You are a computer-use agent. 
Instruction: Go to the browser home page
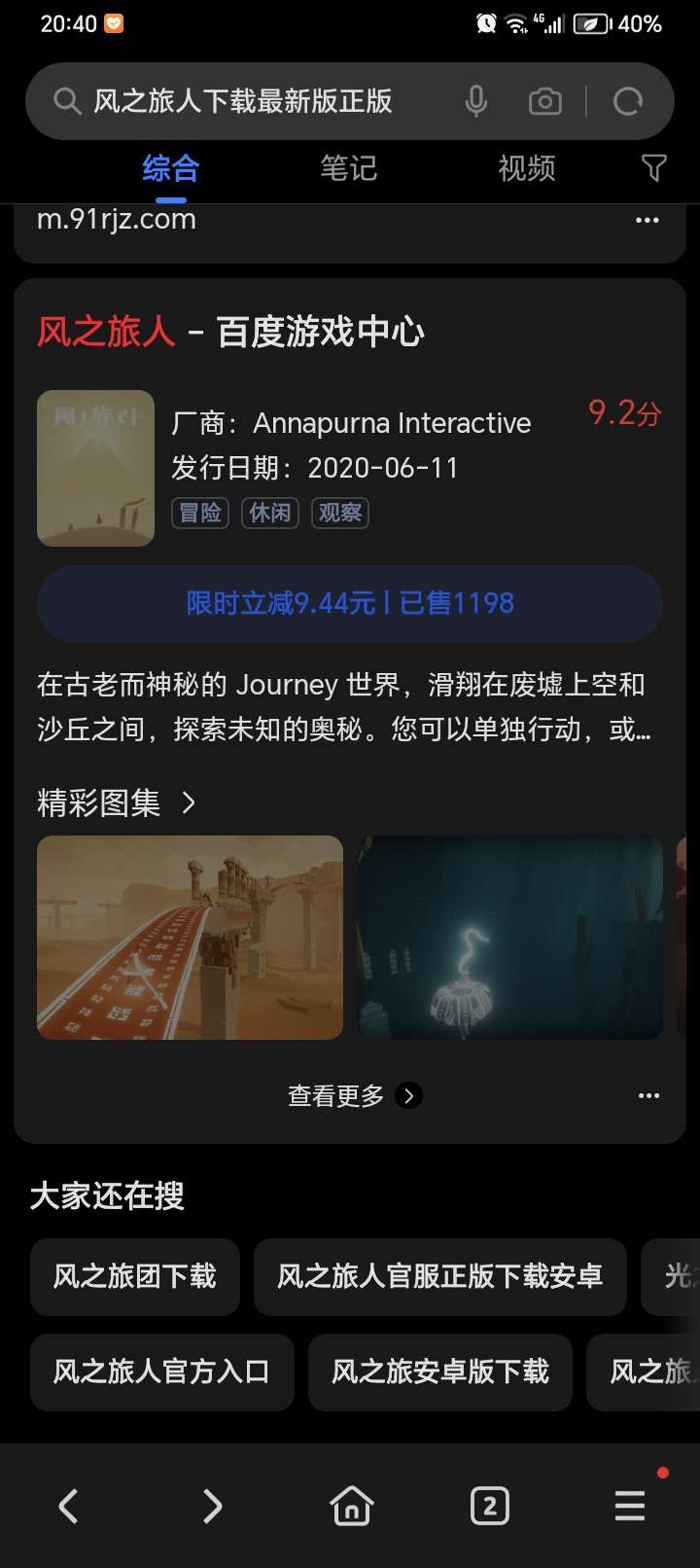(351, 1507)
